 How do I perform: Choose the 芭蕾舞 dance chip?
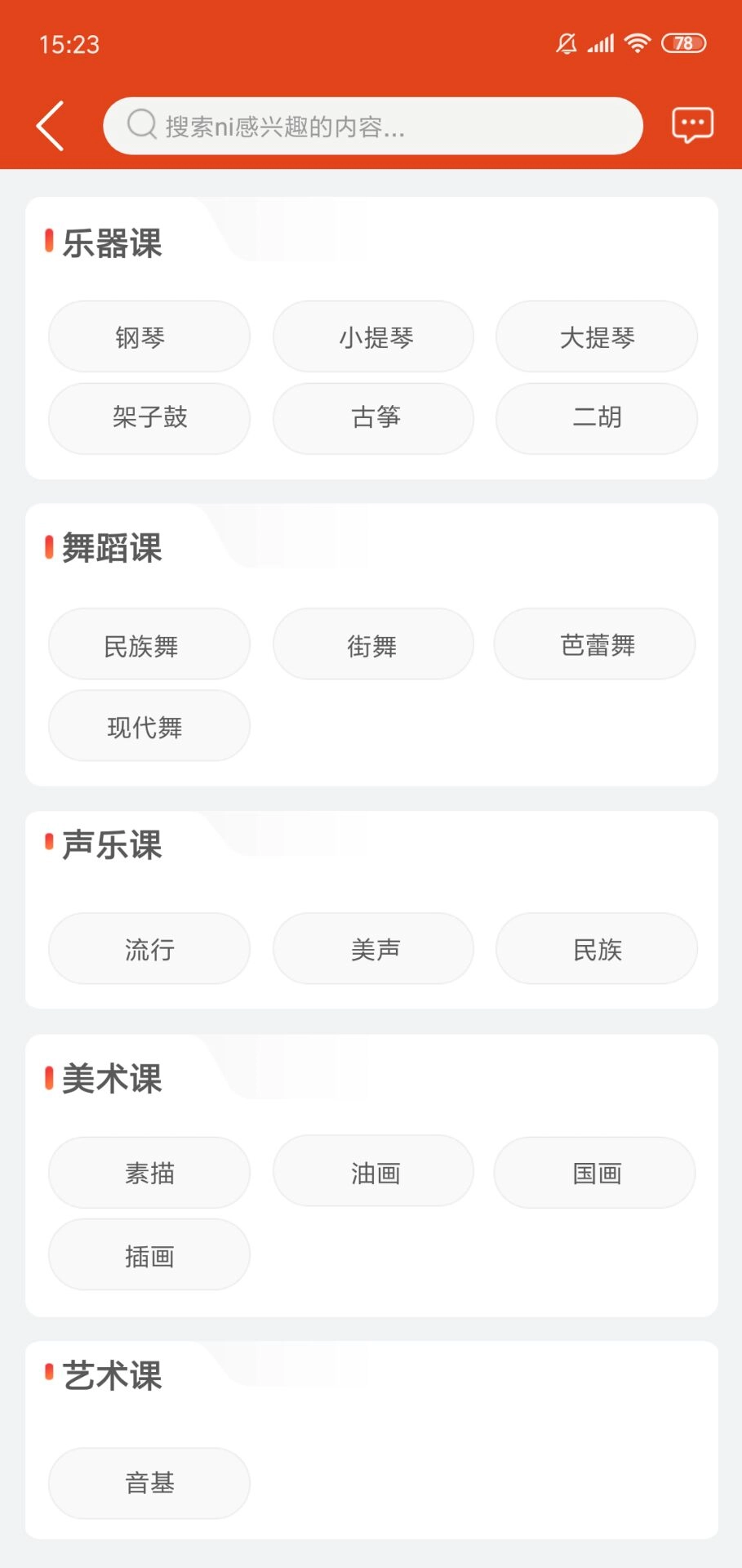[x=594, y=644]
